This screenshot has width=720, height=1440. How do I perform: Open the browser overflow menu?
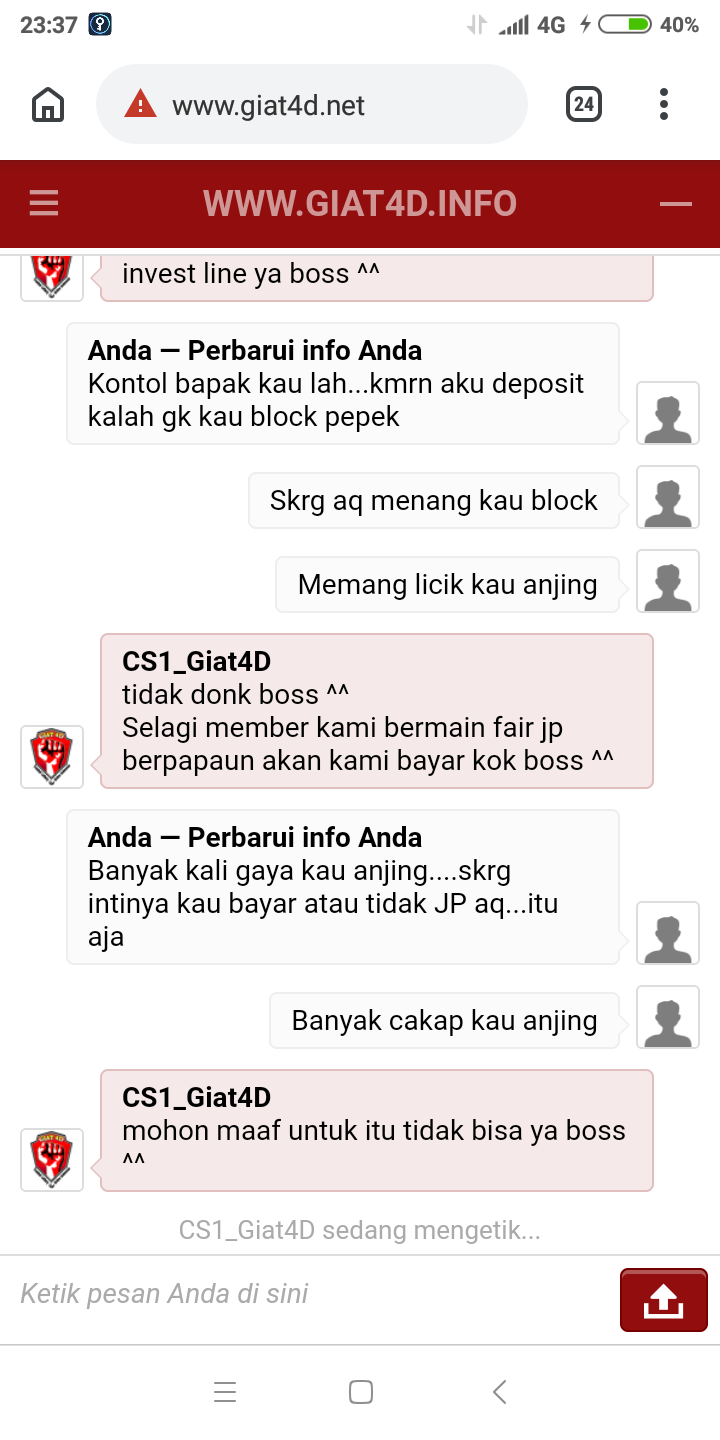664,104
